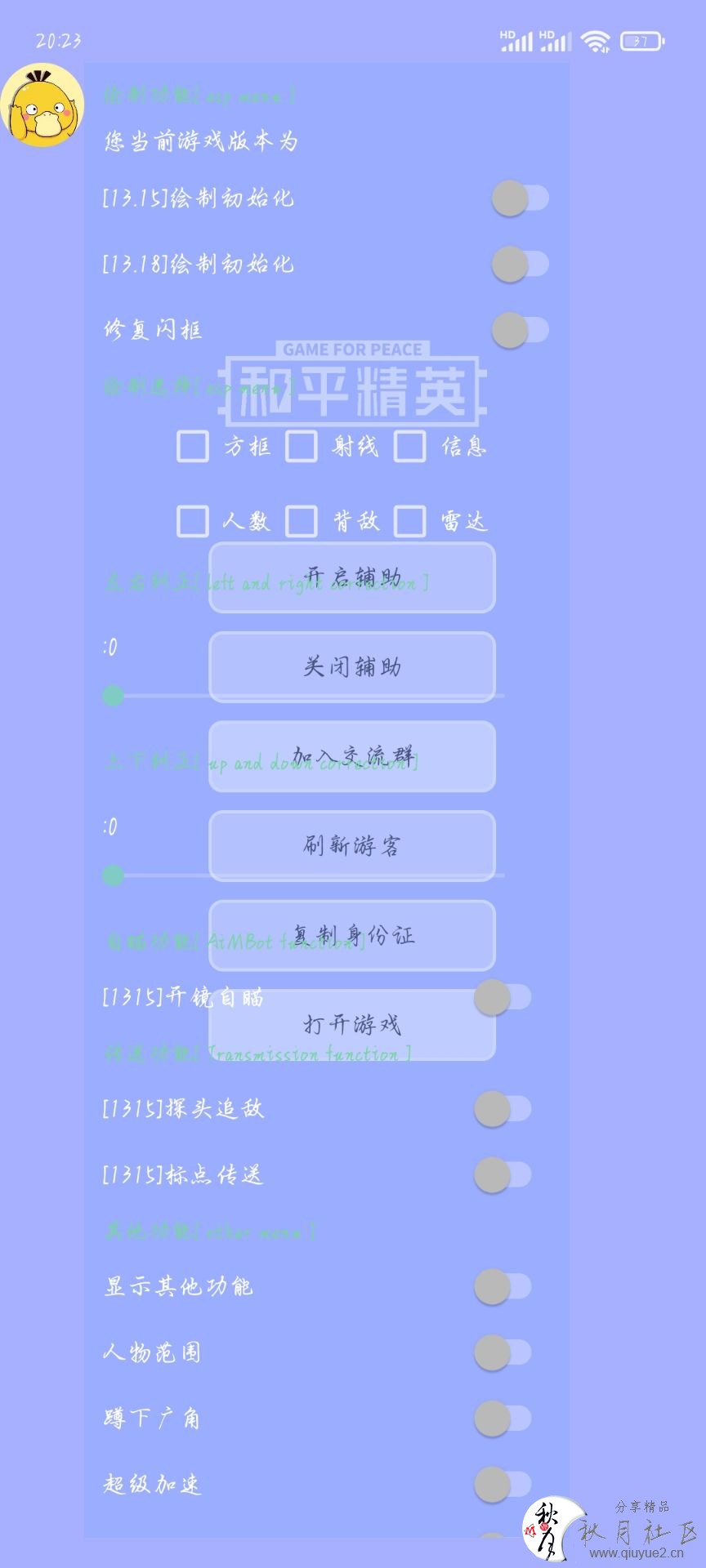Check the 人数 checkbox
Viewport: 706px width, 1568px height.
point(194,521)
